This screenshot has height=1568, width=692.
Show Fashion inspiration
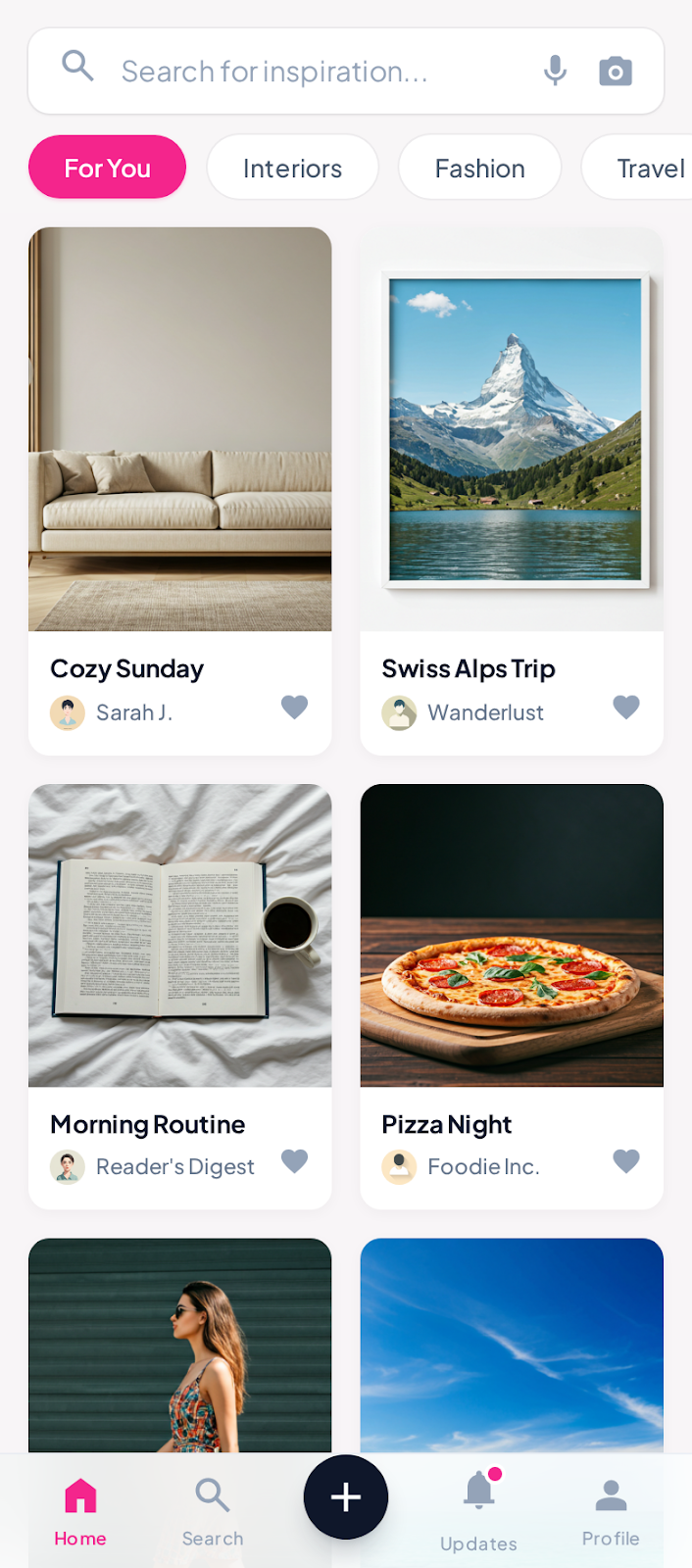click(479, 168)
